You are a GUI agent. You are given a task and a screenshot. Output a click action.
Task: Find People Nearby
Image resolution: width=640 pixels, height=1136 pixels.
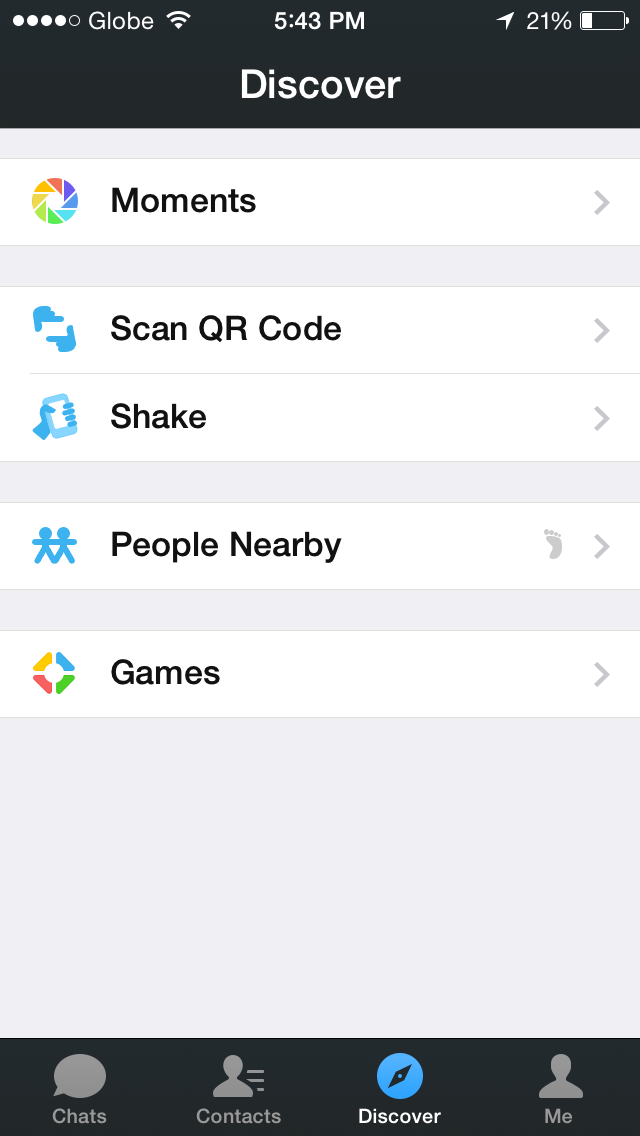(x=320, y=546)
